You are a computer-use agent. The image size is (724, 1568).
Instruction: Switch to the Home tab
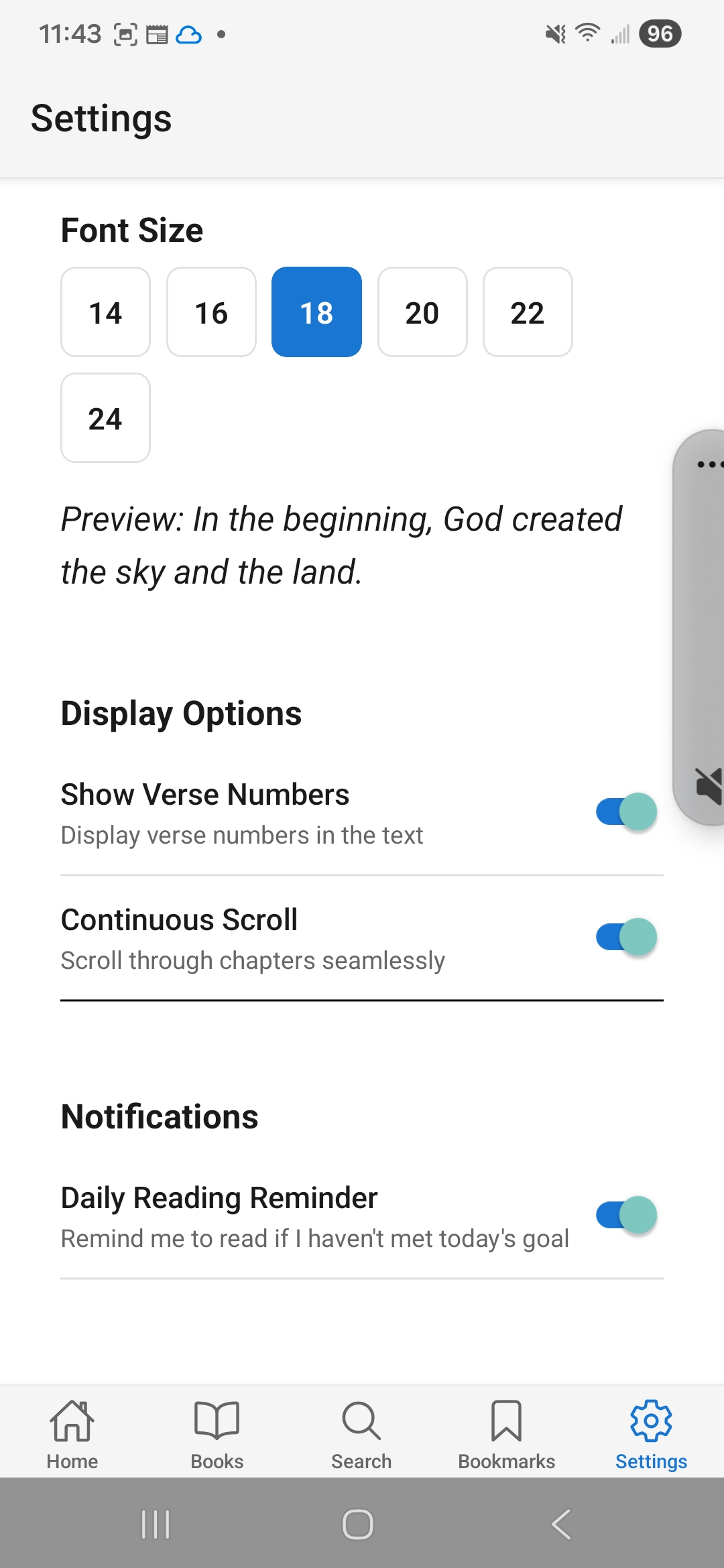[x=72, y=1434]
